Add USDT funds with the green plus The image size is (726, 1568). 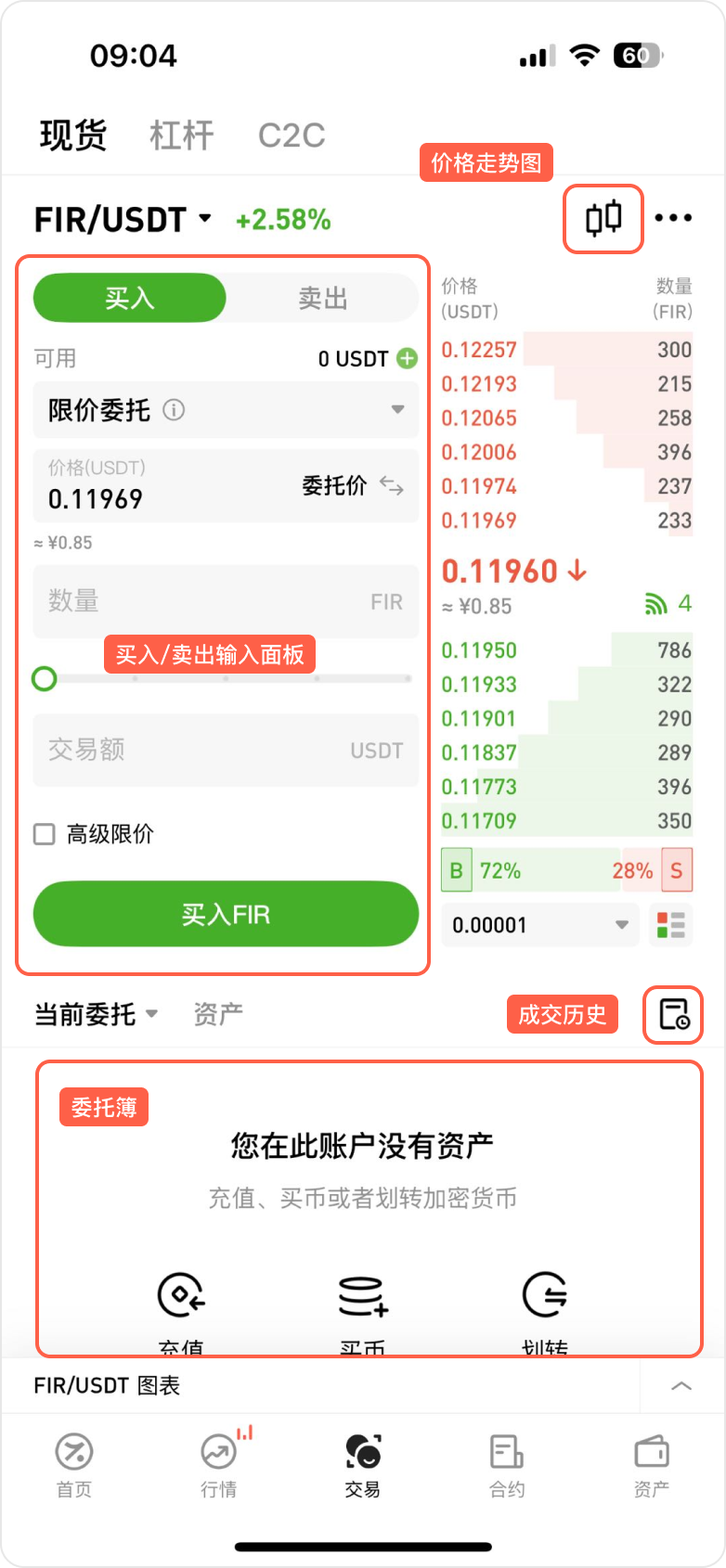pyautogui.click(x=407, y=358)
